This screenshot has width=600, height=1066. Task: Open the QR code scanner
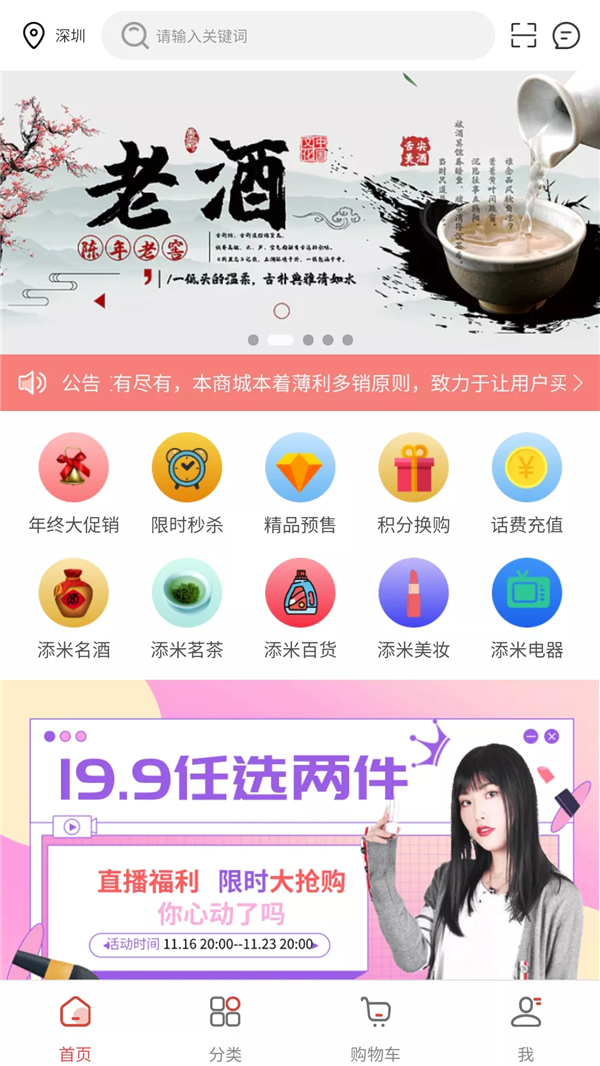point(523,36)
